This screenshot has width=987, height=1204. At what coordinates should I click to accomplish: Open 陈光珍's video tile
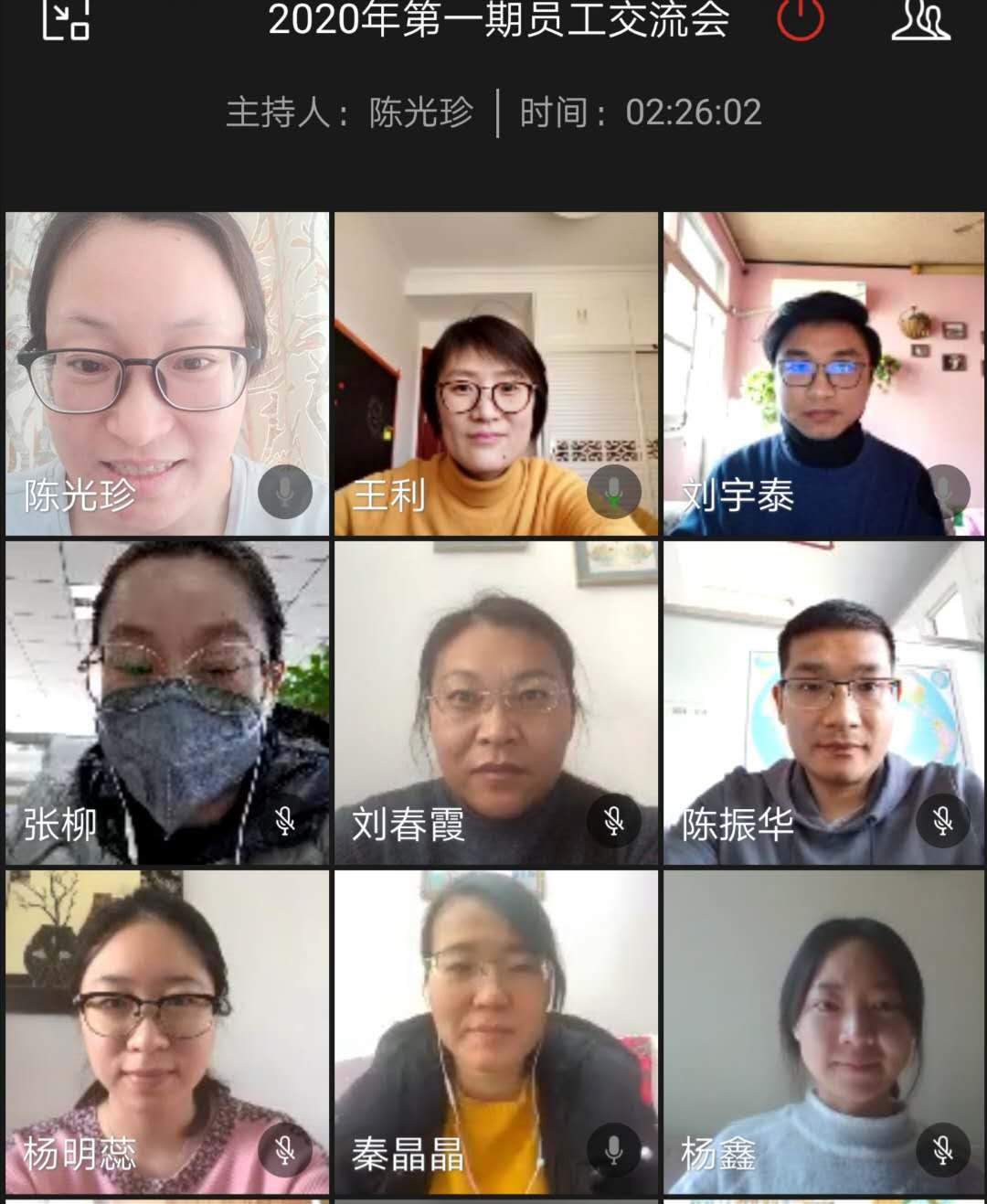click(167, 373)
